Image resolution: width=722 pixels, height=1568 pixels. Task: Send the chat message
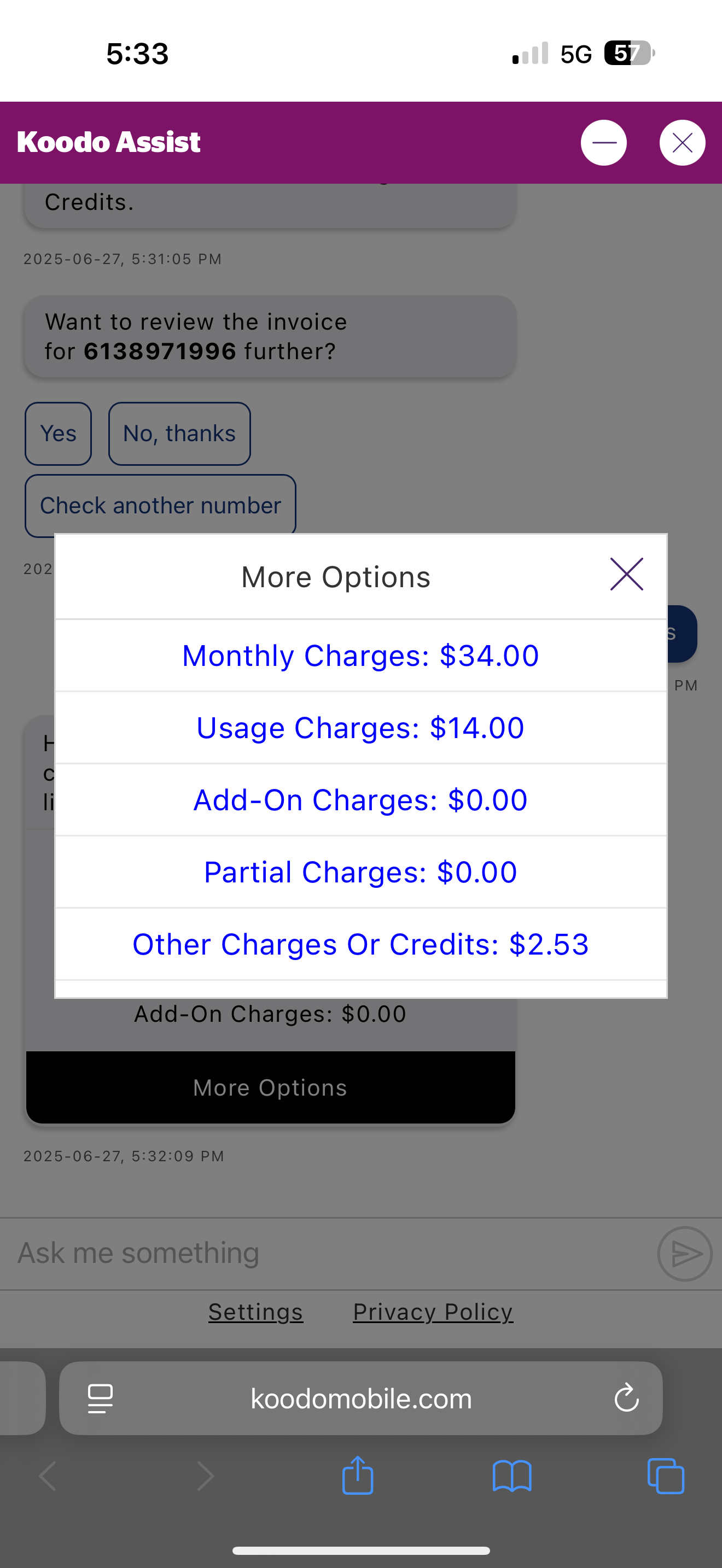coord(685,1253)
